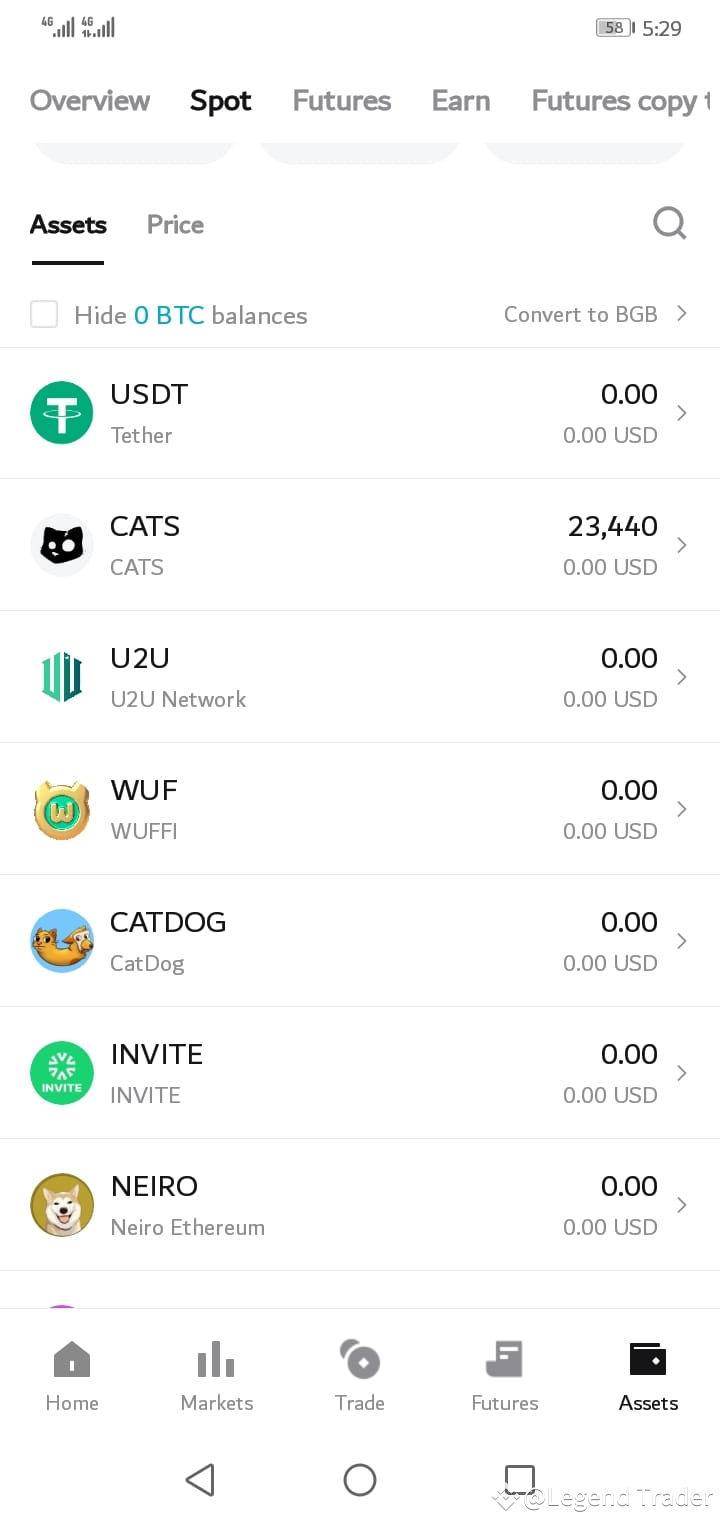Open the Assets search icon

coord(669,224)
